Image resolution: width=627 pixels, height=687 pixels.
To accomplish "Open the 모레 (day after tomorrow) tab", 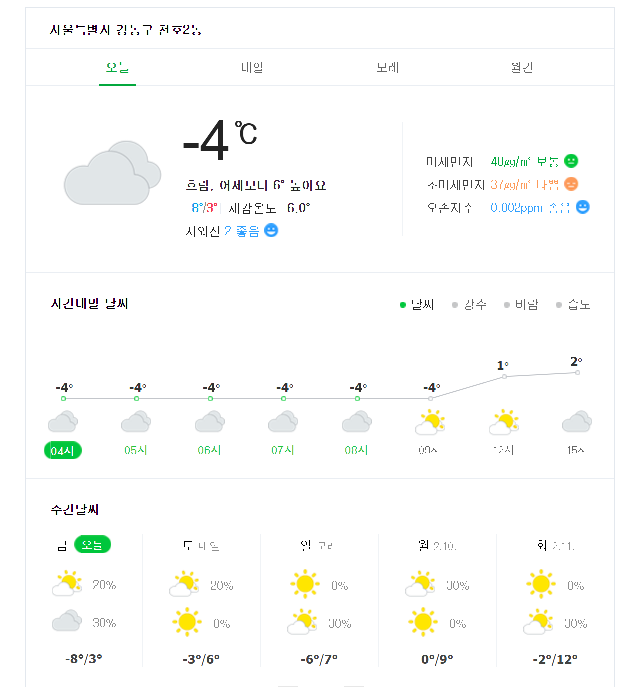I will (x=387, y=68).
